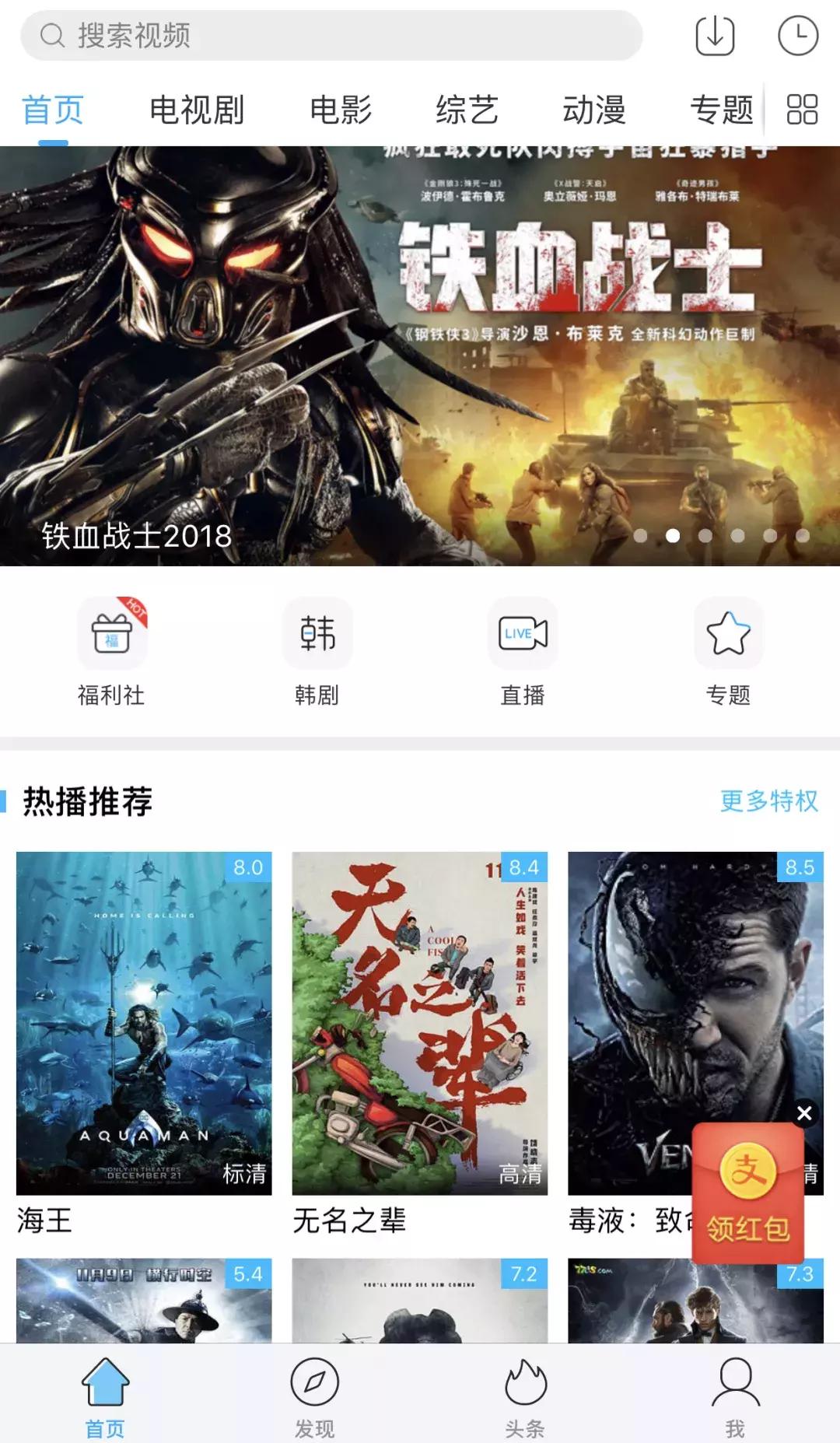Select the second carousel indicator dot

[673, 534]
